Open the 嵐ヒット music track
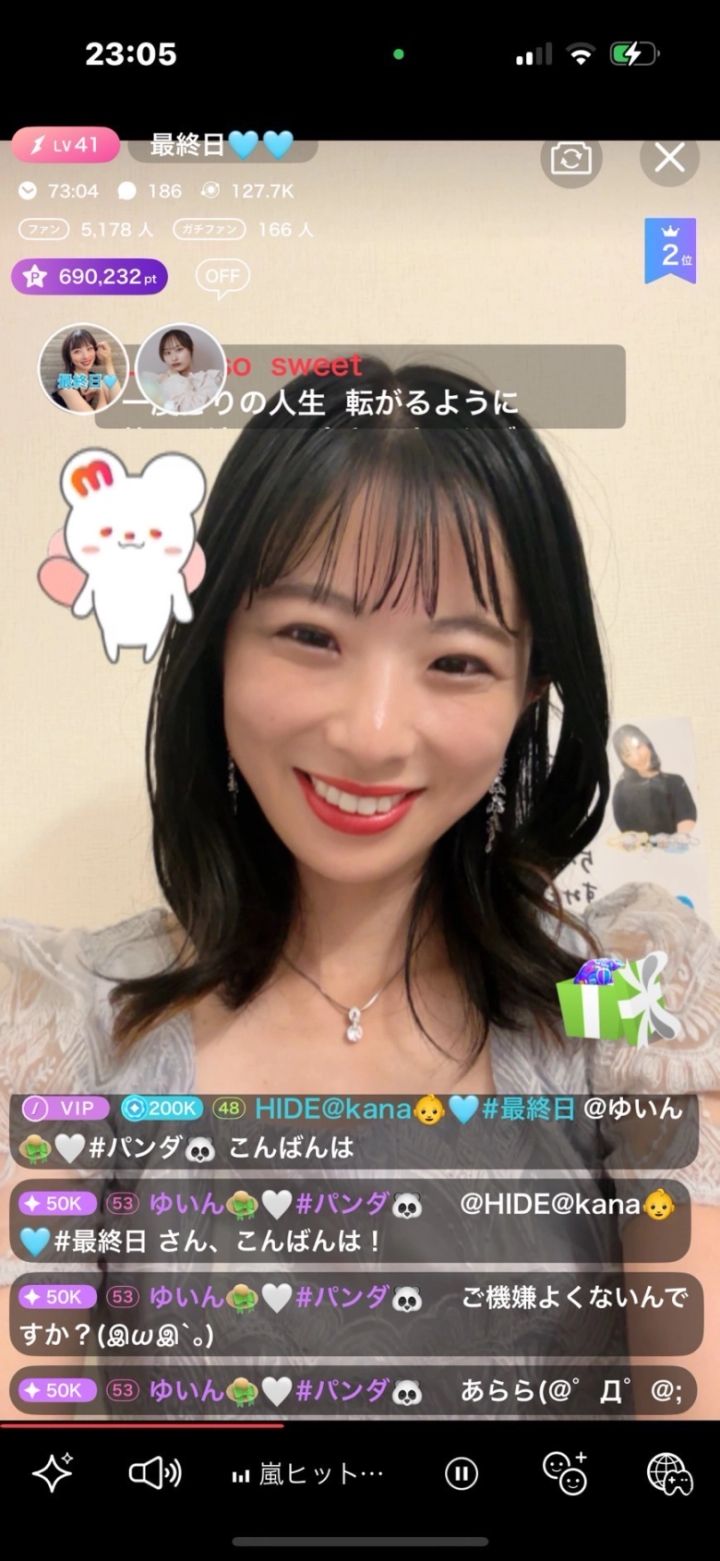This screenshot has width=720, height=1561. [308, 1474]
